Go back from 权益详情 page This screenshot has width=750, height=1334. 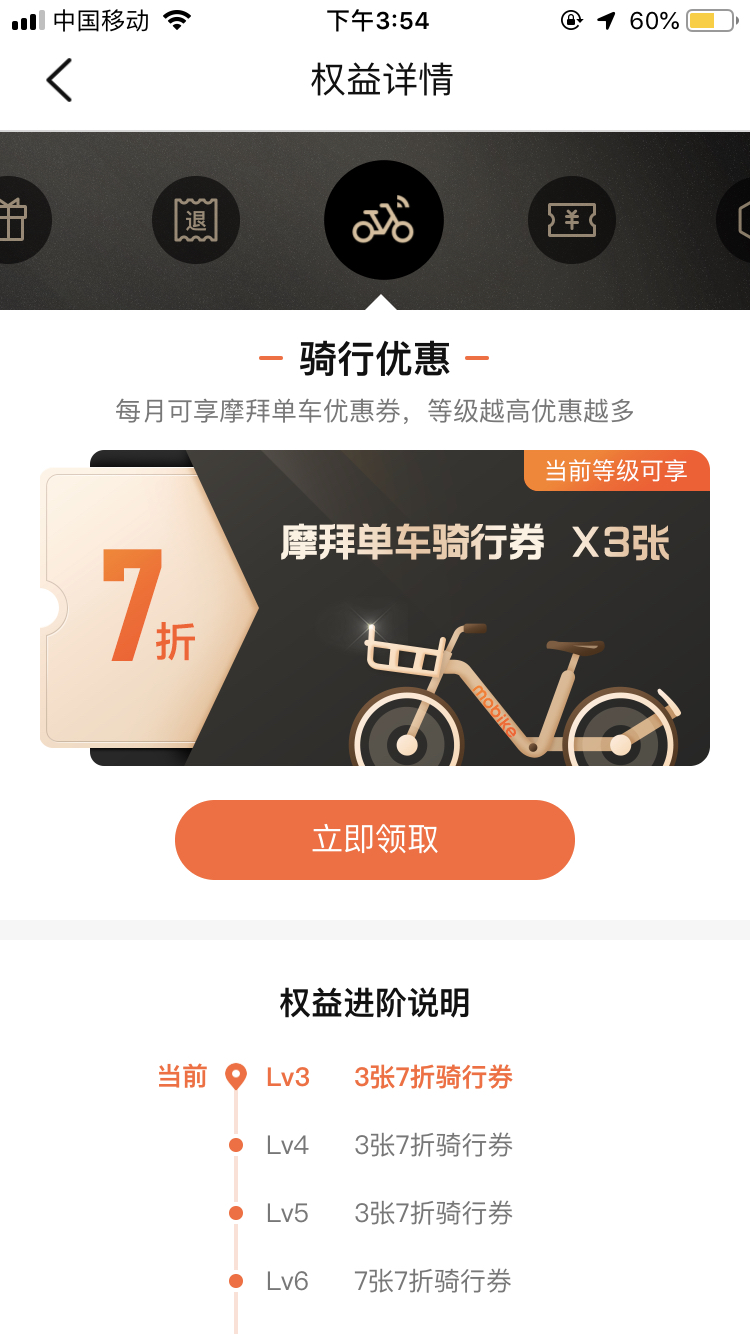59,80
